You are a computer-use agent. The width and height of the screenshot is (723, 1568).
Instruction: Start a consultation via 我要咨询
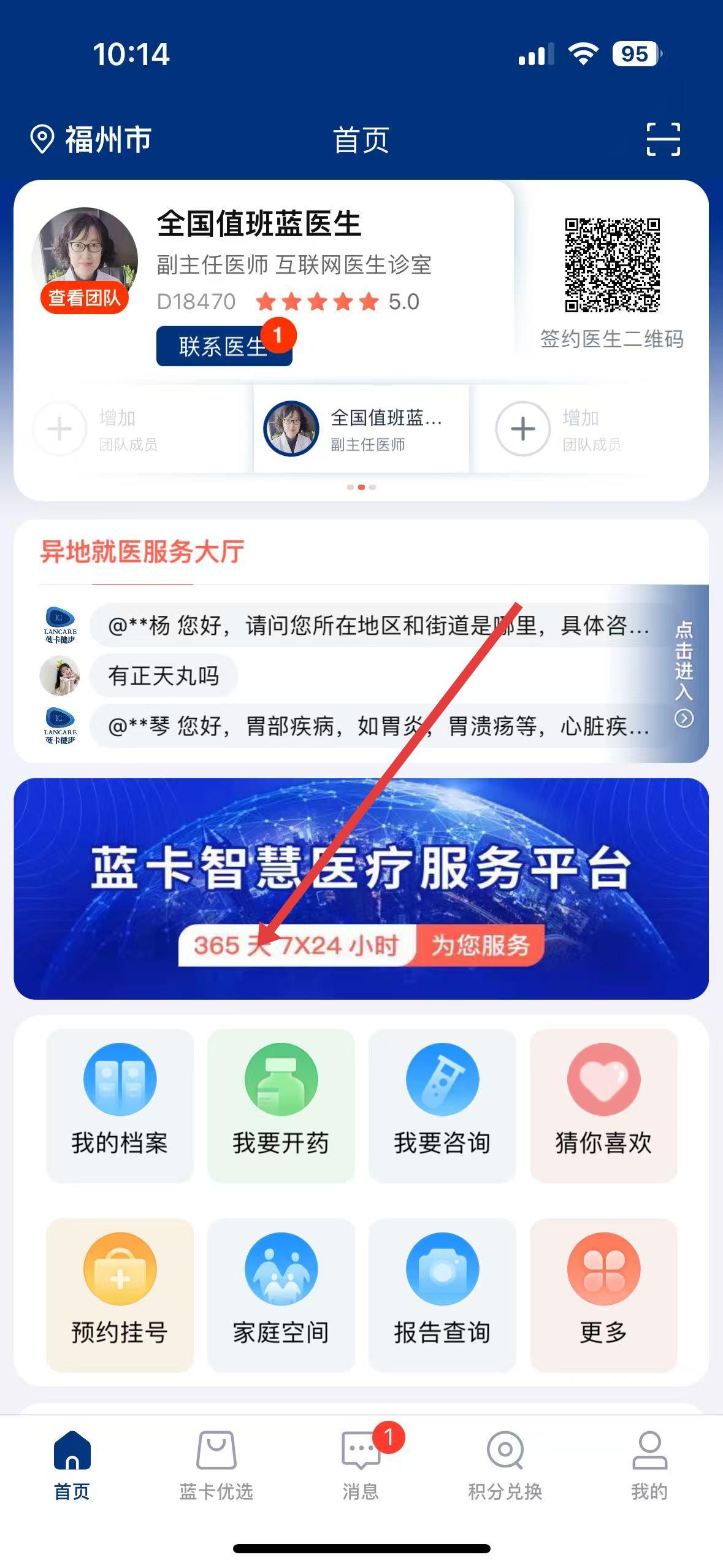tap(442, 1105)
